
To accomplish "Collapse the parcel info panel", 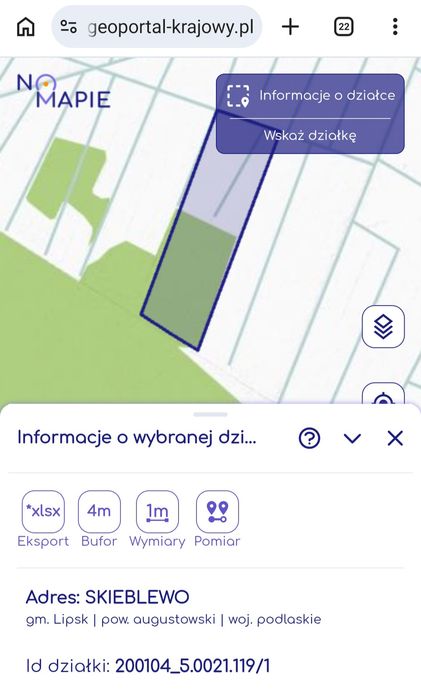I will click(x=352, y=438).
